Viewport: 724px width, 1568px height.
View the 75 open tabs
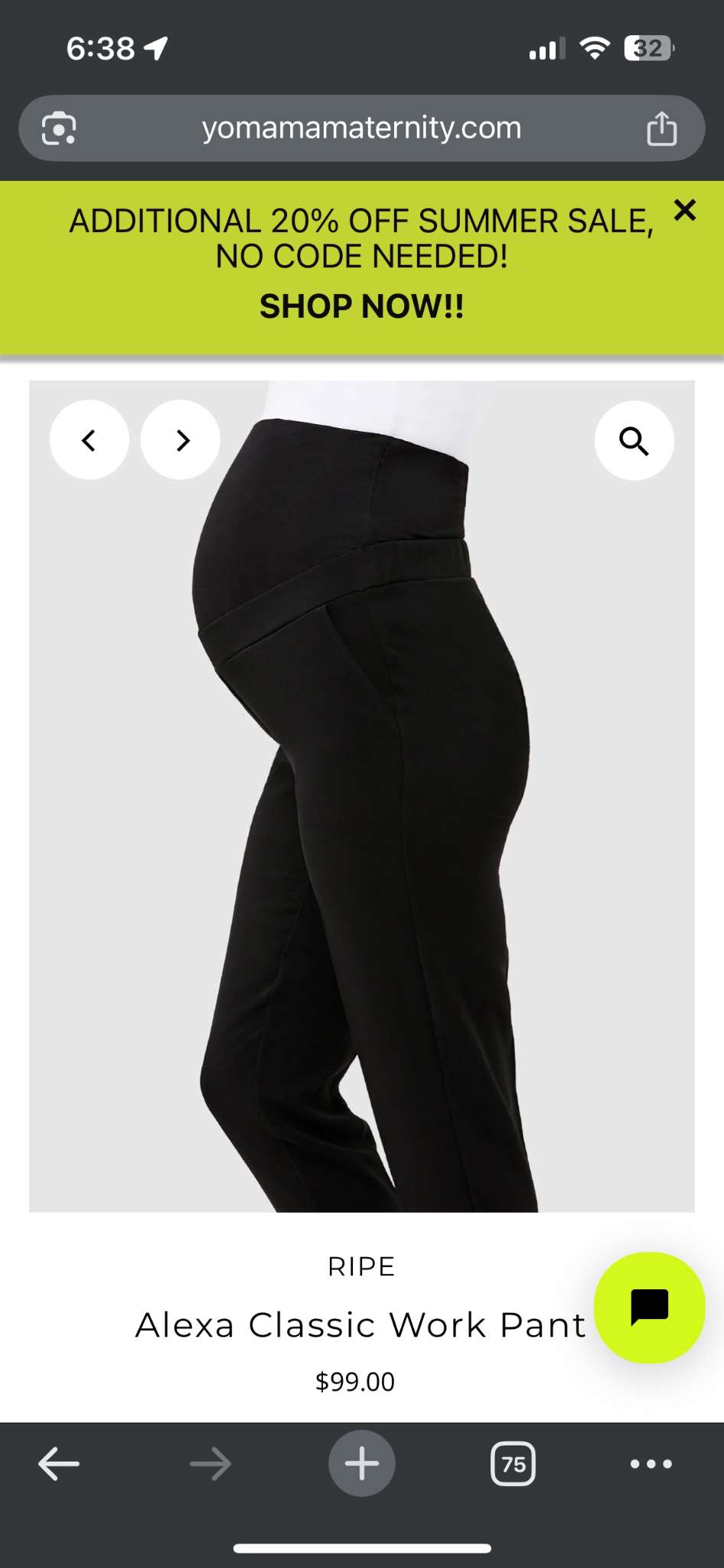pos(513,1464)
